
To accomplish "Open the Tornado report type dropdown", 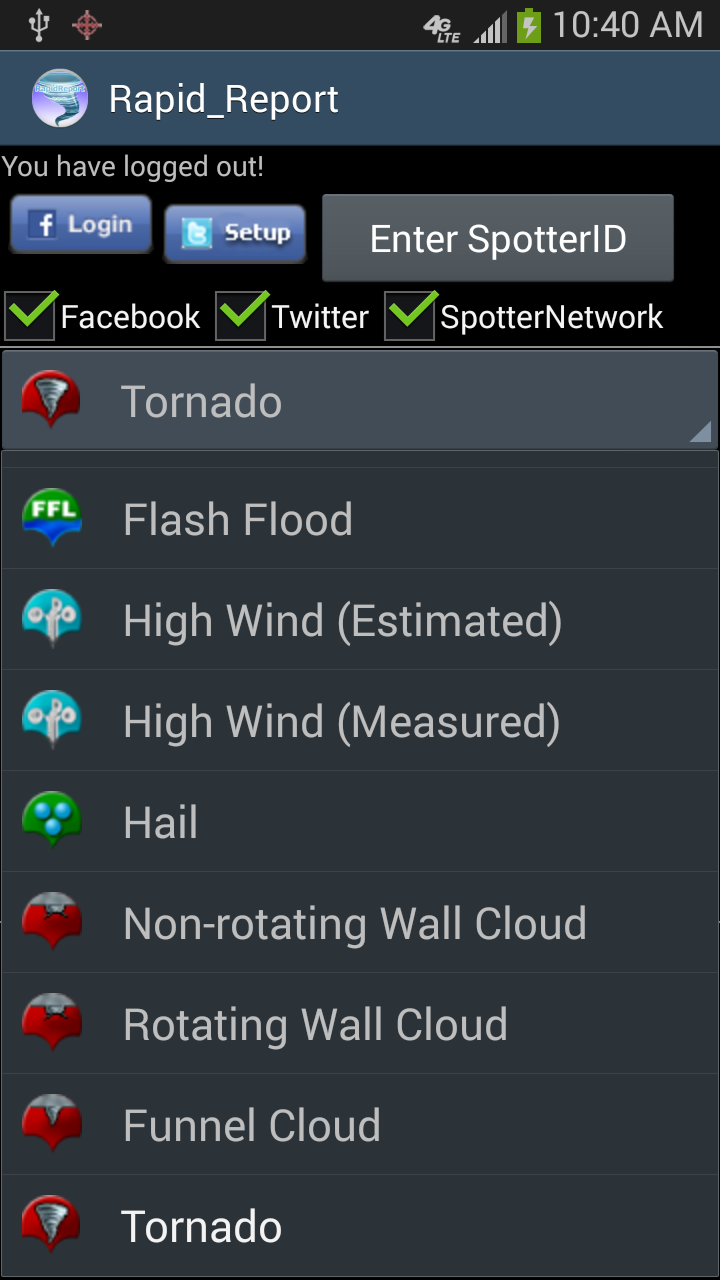I will (360, 399).
